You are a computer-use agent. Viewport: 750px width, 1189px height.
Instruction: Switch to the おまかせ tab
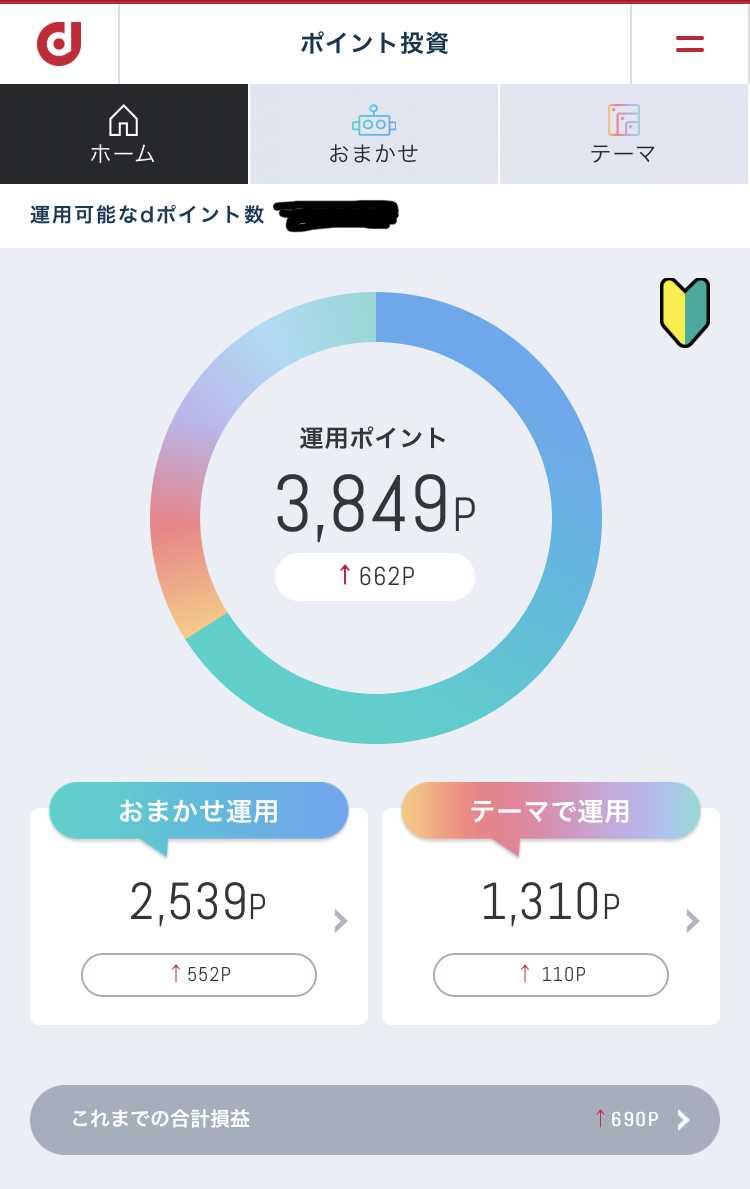(x=373, y=134)
